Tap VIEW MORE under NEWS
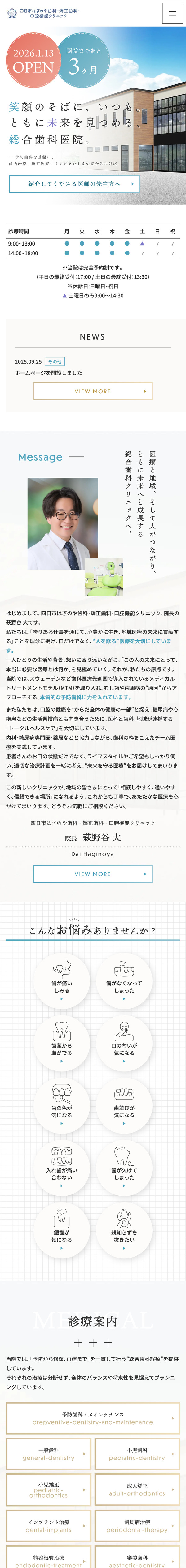Screen dimensions: 186x1568 [x=93, y=391]
